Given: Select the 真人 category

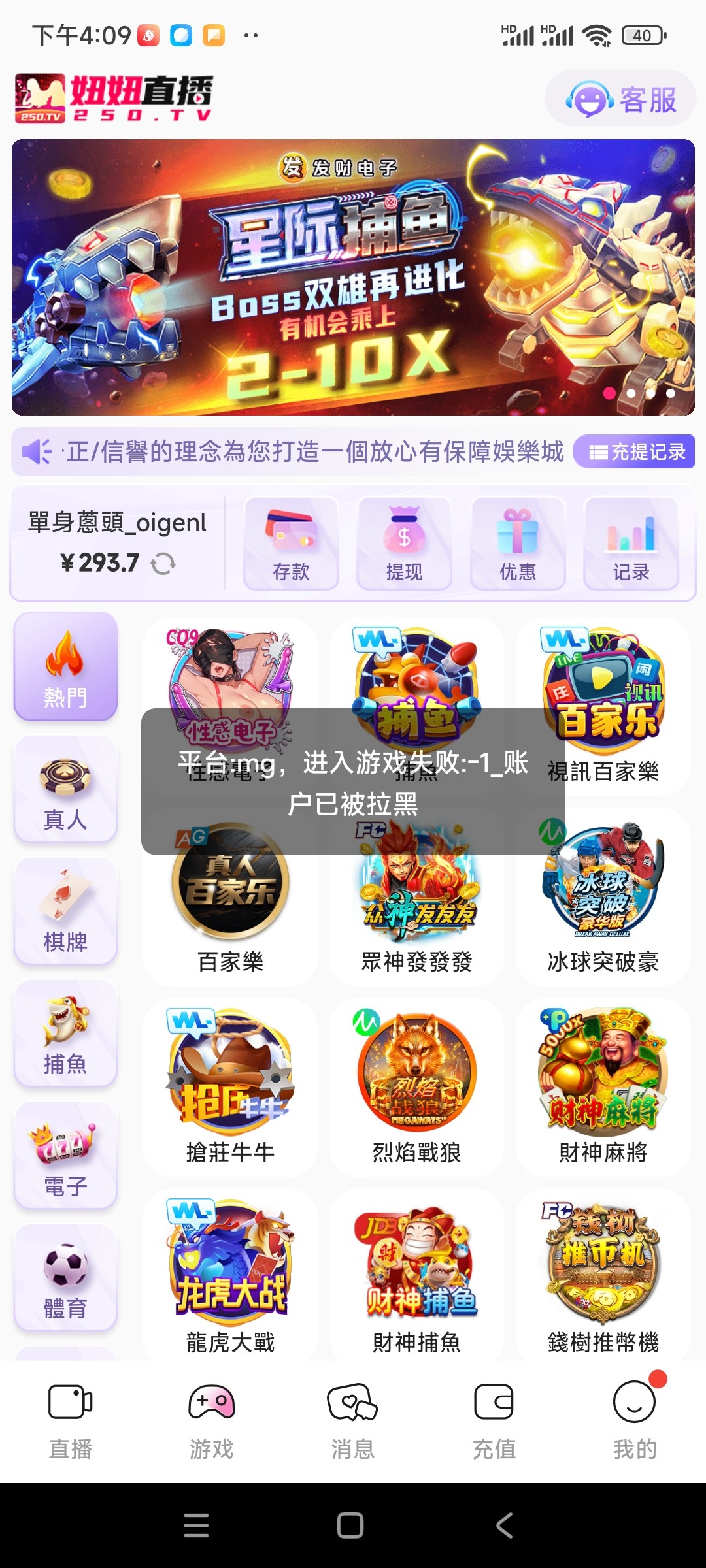Looking at the screenshot, I should [x=65, y=789].
